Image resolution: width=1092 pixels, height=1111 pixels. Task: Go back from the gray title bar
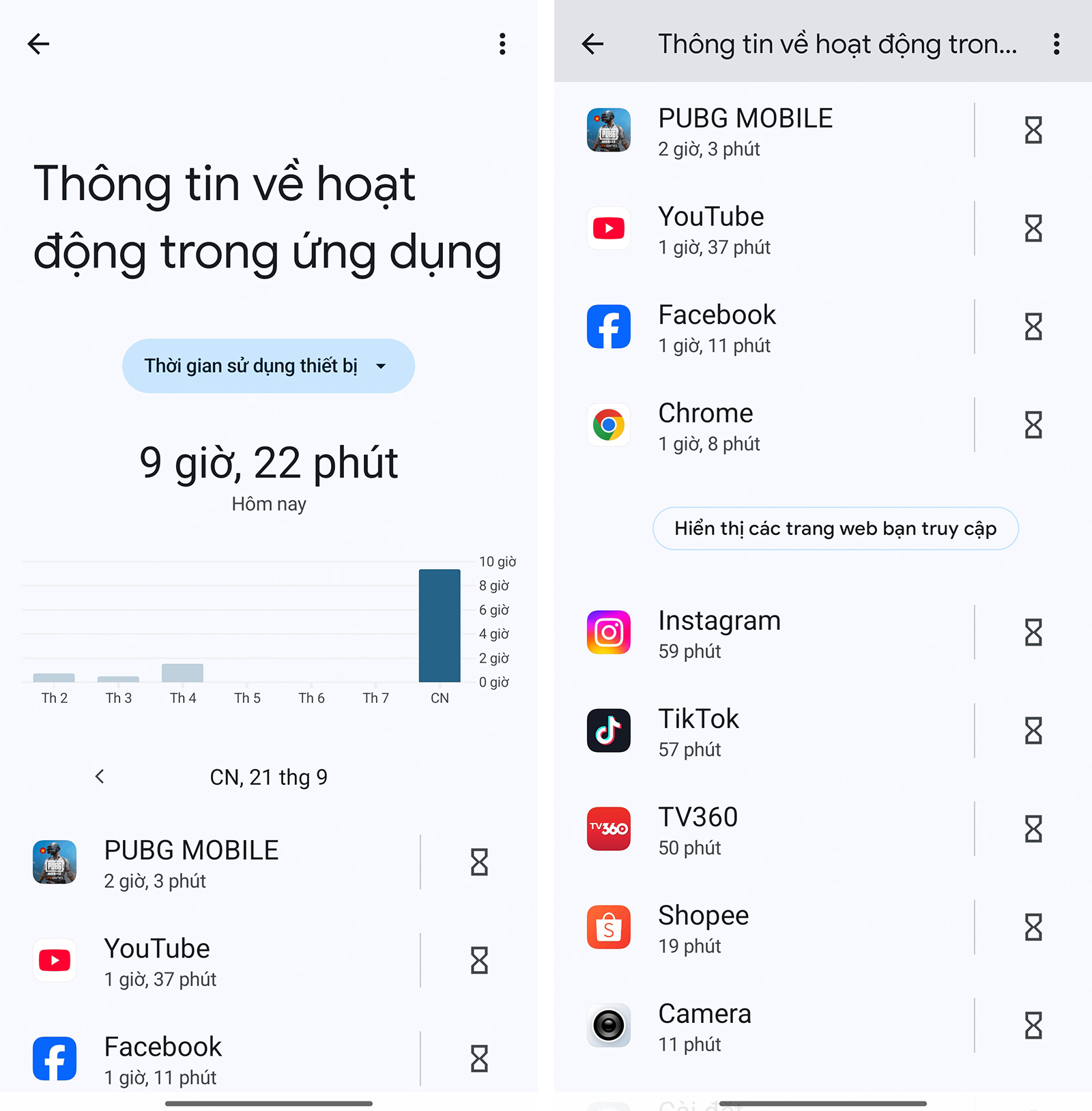592,44
